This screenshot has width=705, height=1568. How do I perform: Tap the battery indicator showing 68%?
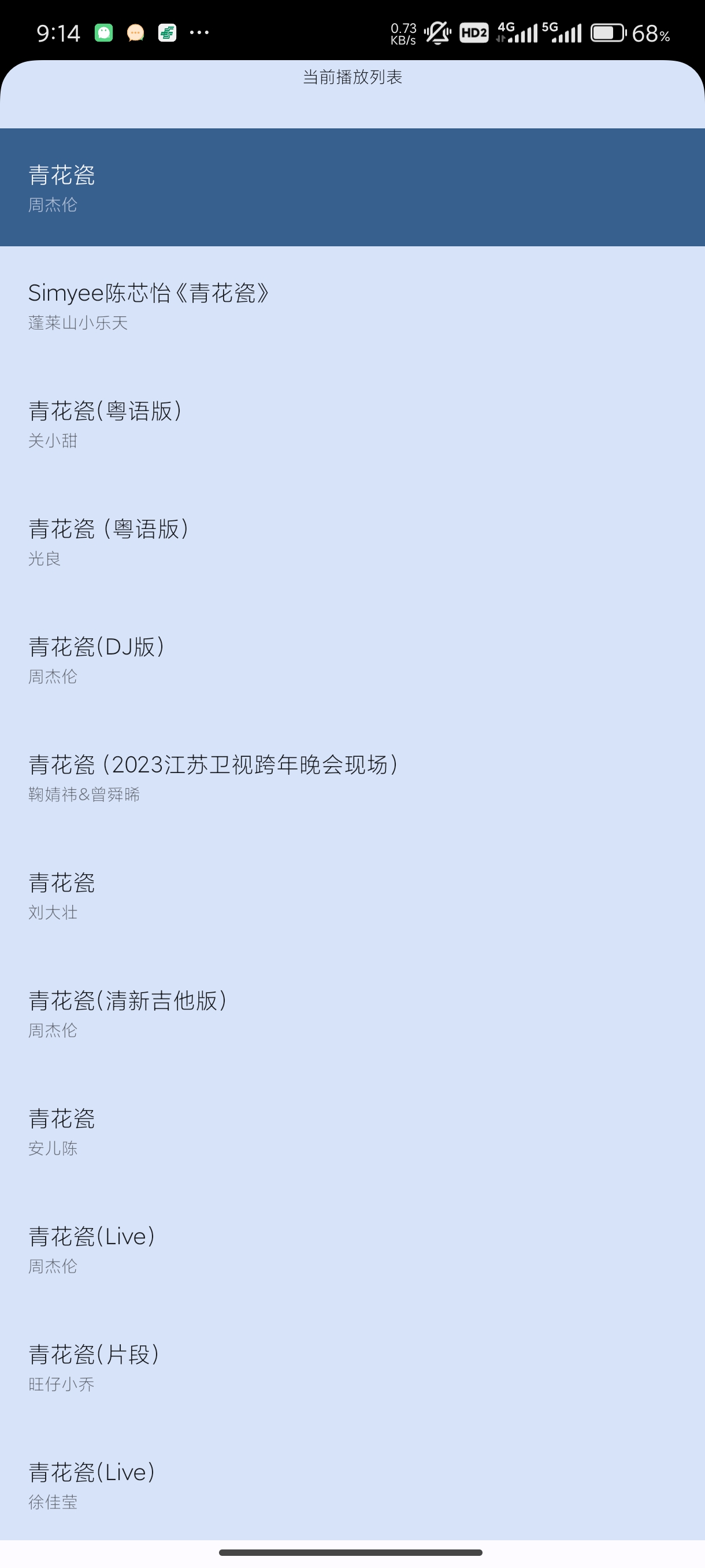pos(621,35)
